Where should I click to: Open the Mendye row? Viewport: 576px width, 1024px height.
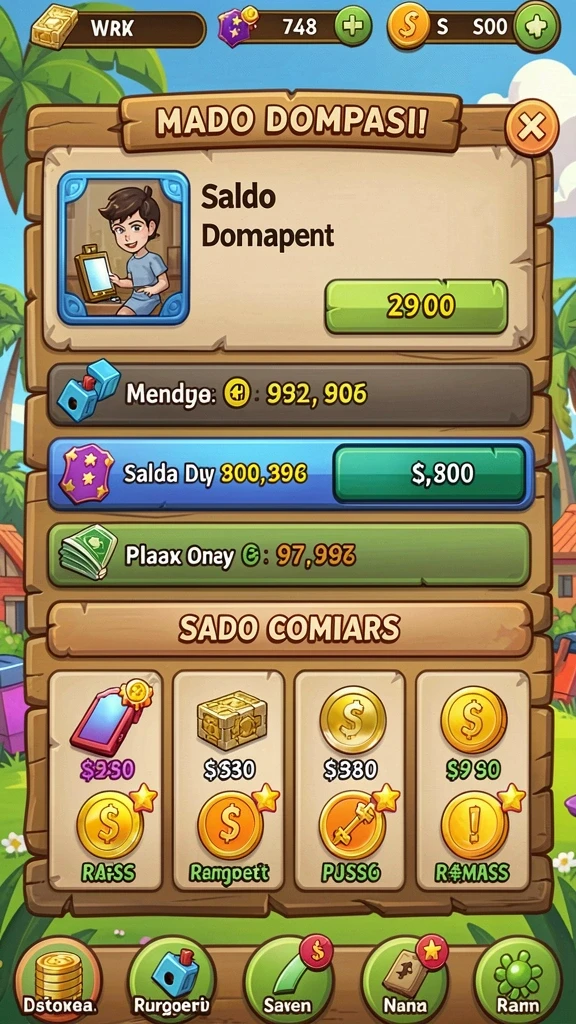(289, 394)
